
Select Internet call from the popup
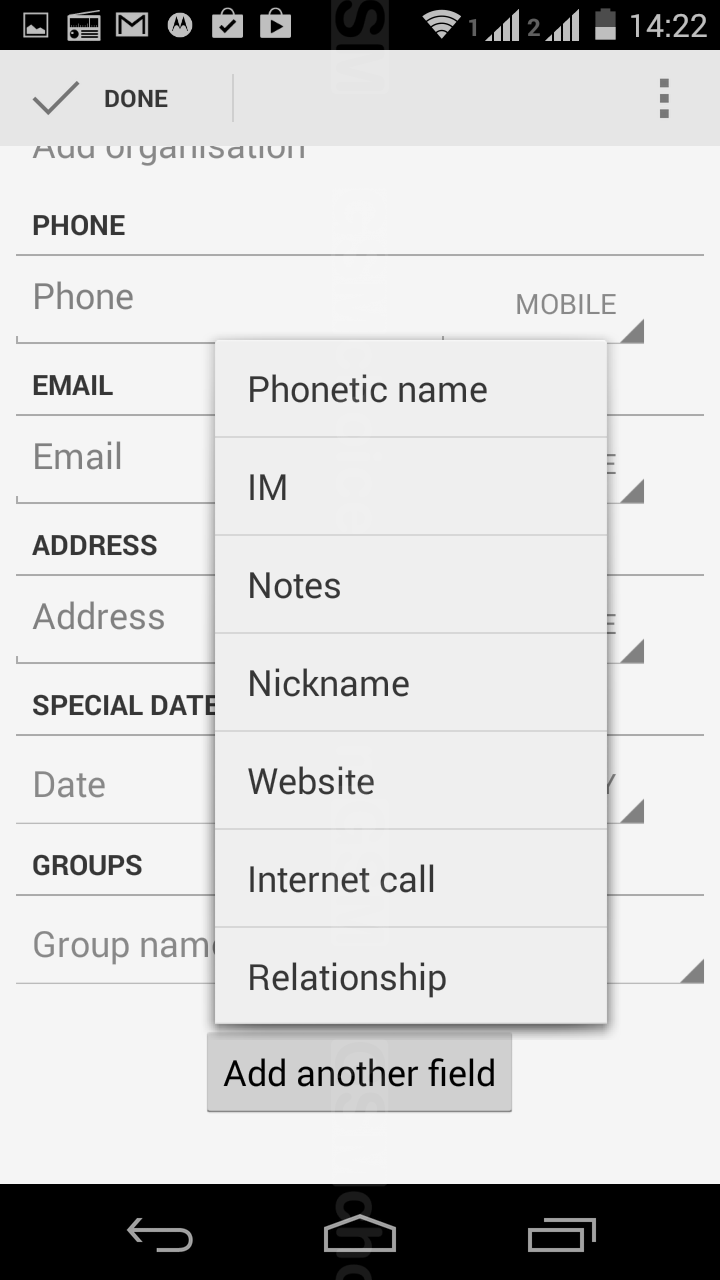410,879
